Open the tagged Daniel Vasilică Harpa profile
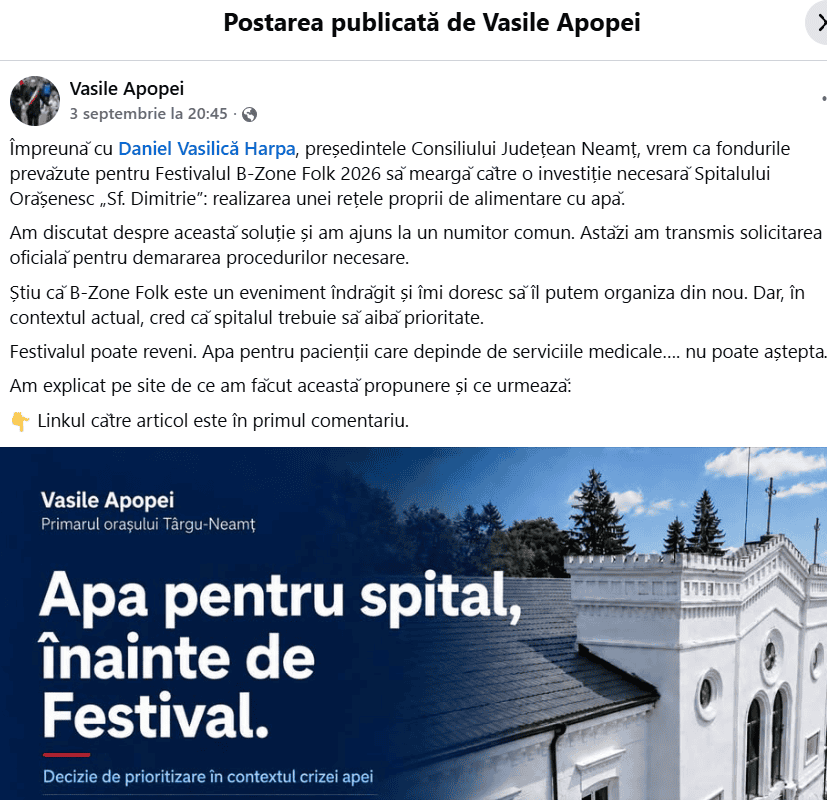827x800 pixels. point(207,149)
